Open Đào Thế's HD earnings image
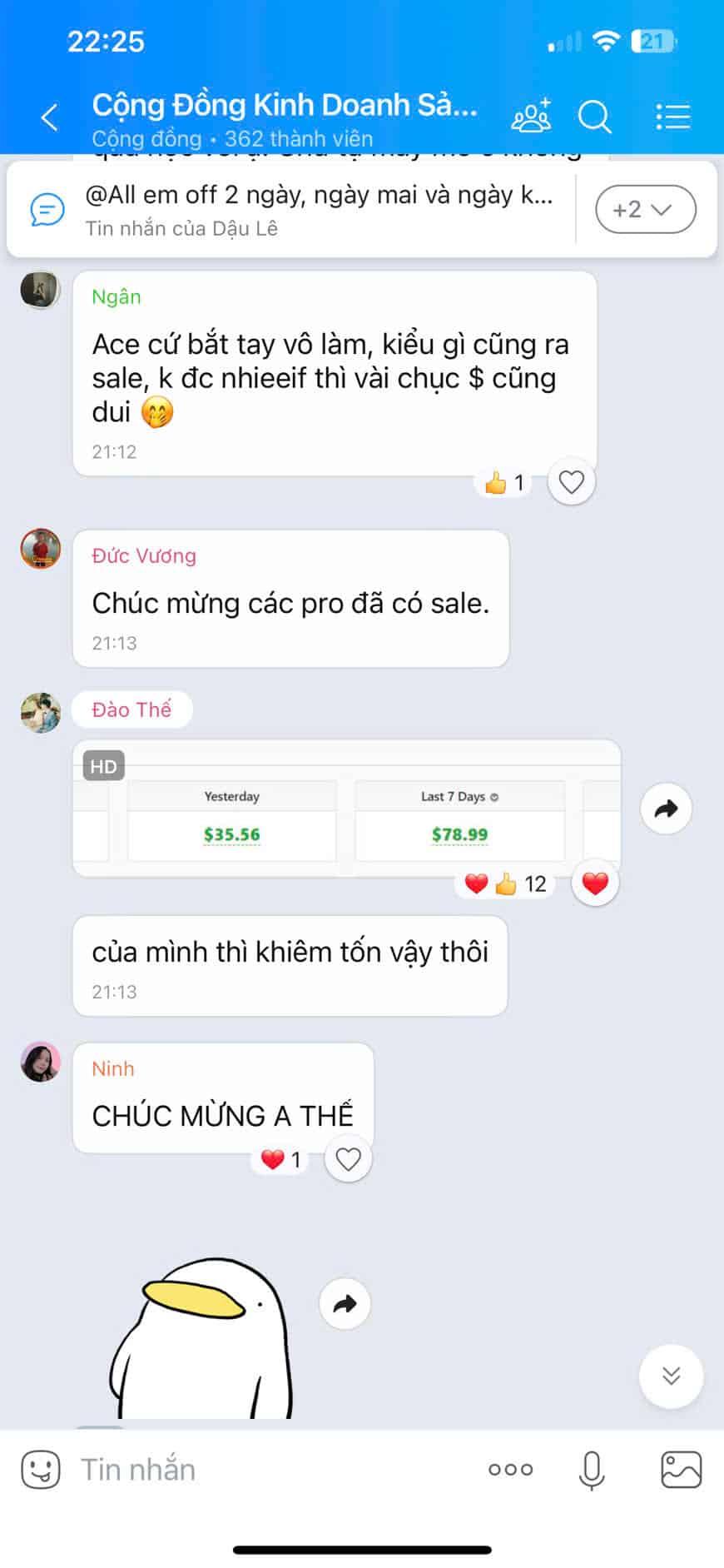This screenshot has width=724, height=1568. point(346,809)
